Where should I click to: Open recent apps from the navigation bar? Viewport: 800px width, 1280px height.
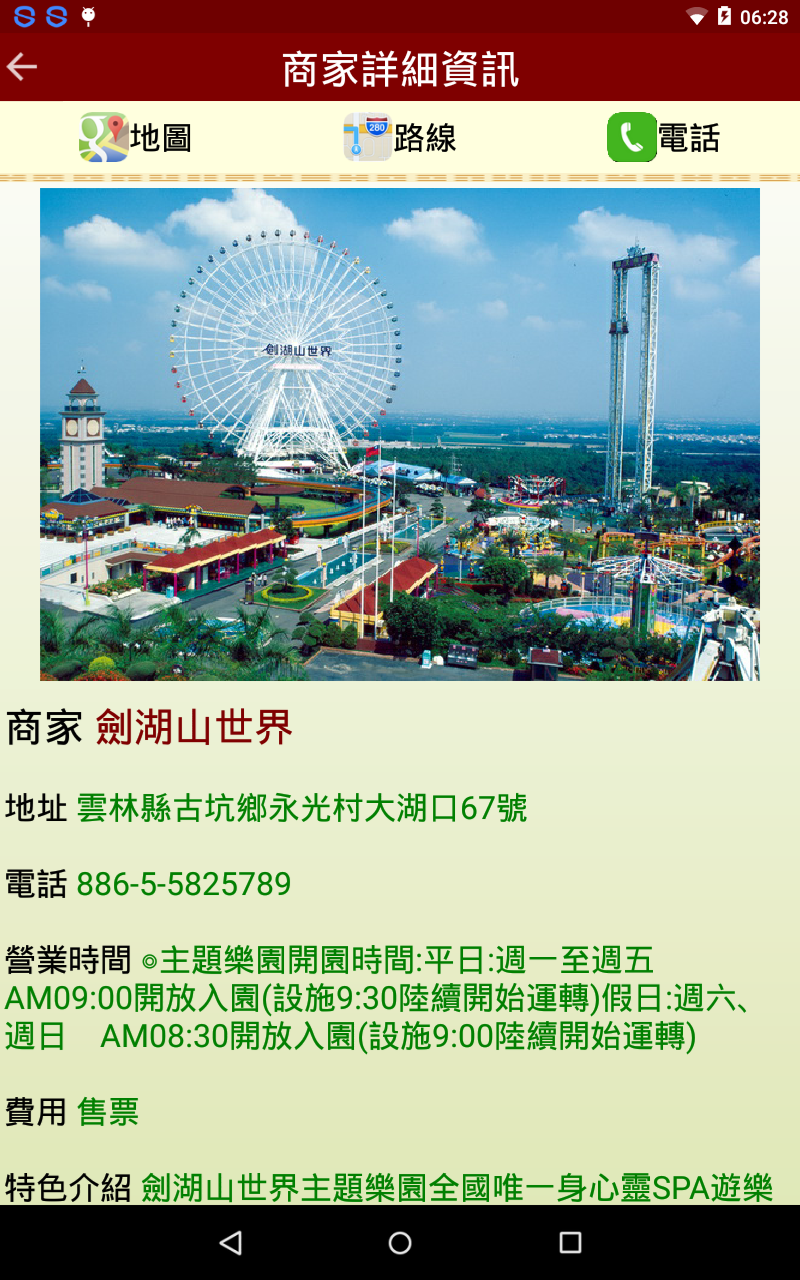coord(570,1243)
